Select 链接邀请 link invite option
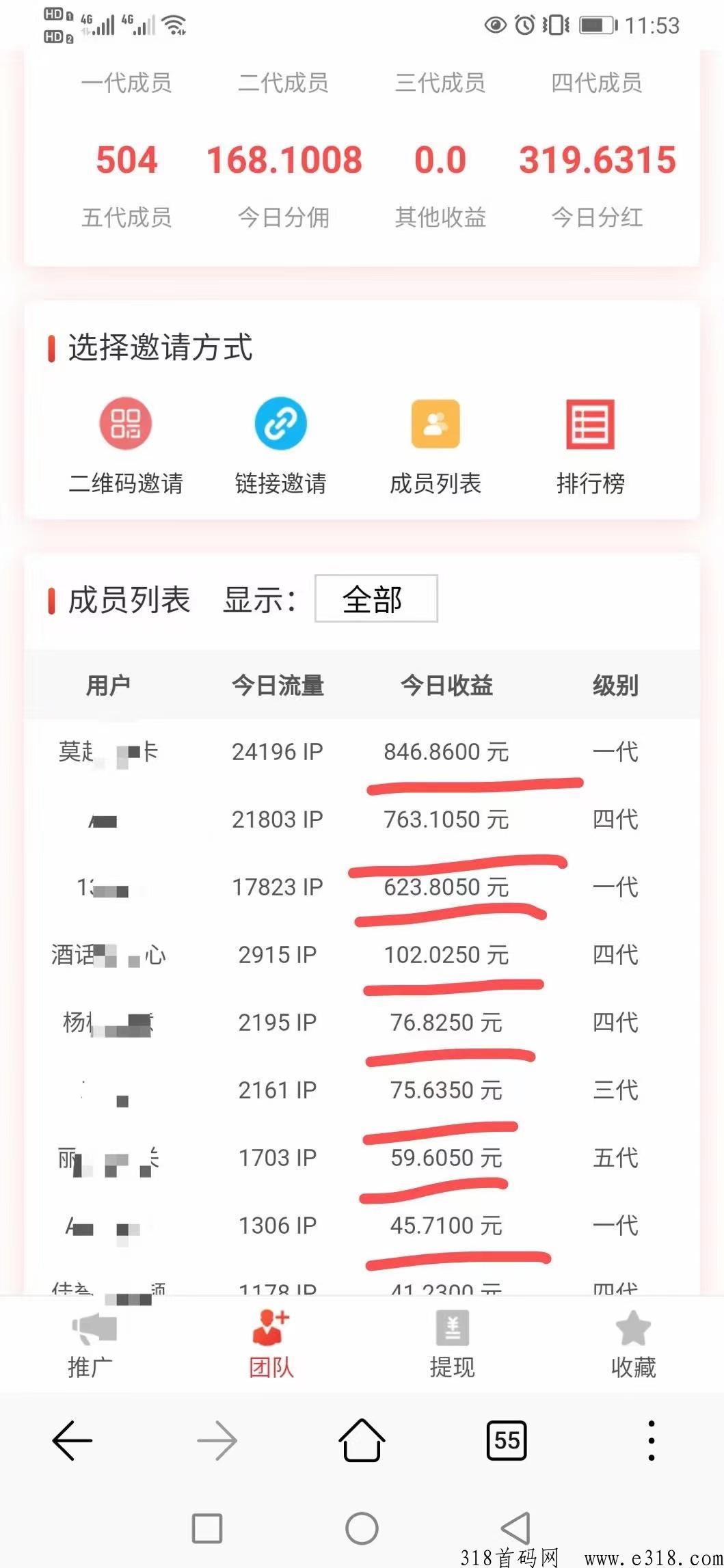The image size is (724, 1568). pos(280,424)
